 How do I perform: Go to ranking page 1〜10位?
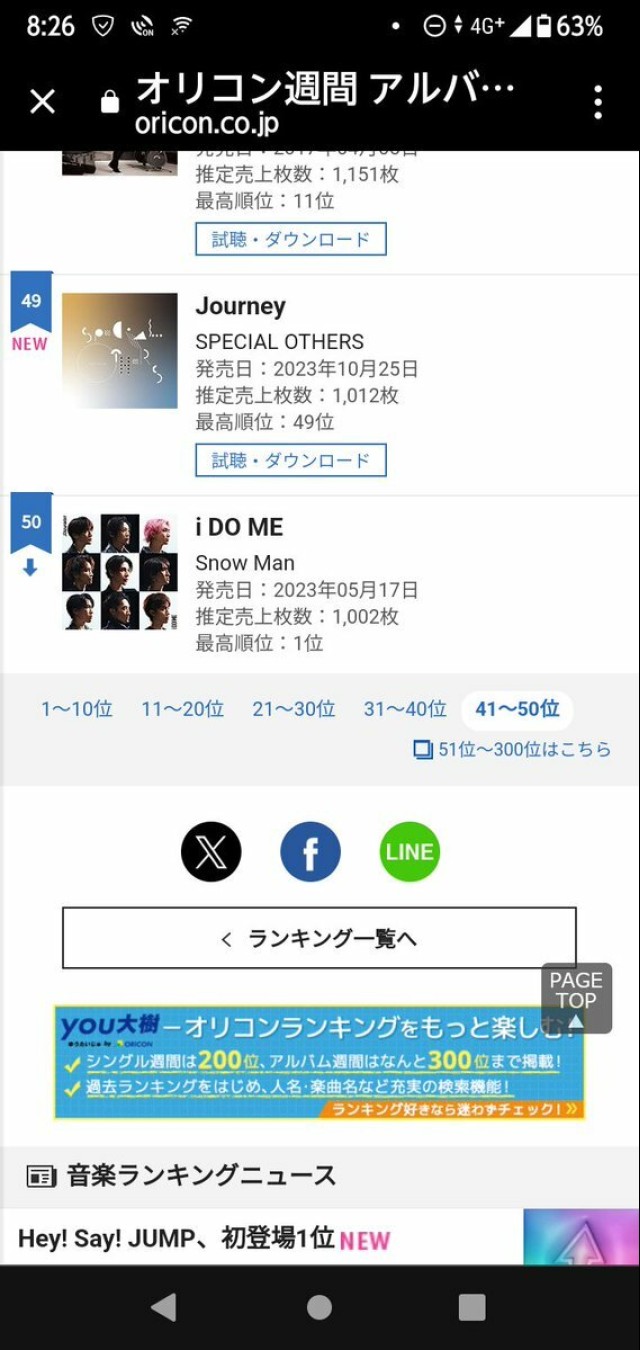pos(77,710)
